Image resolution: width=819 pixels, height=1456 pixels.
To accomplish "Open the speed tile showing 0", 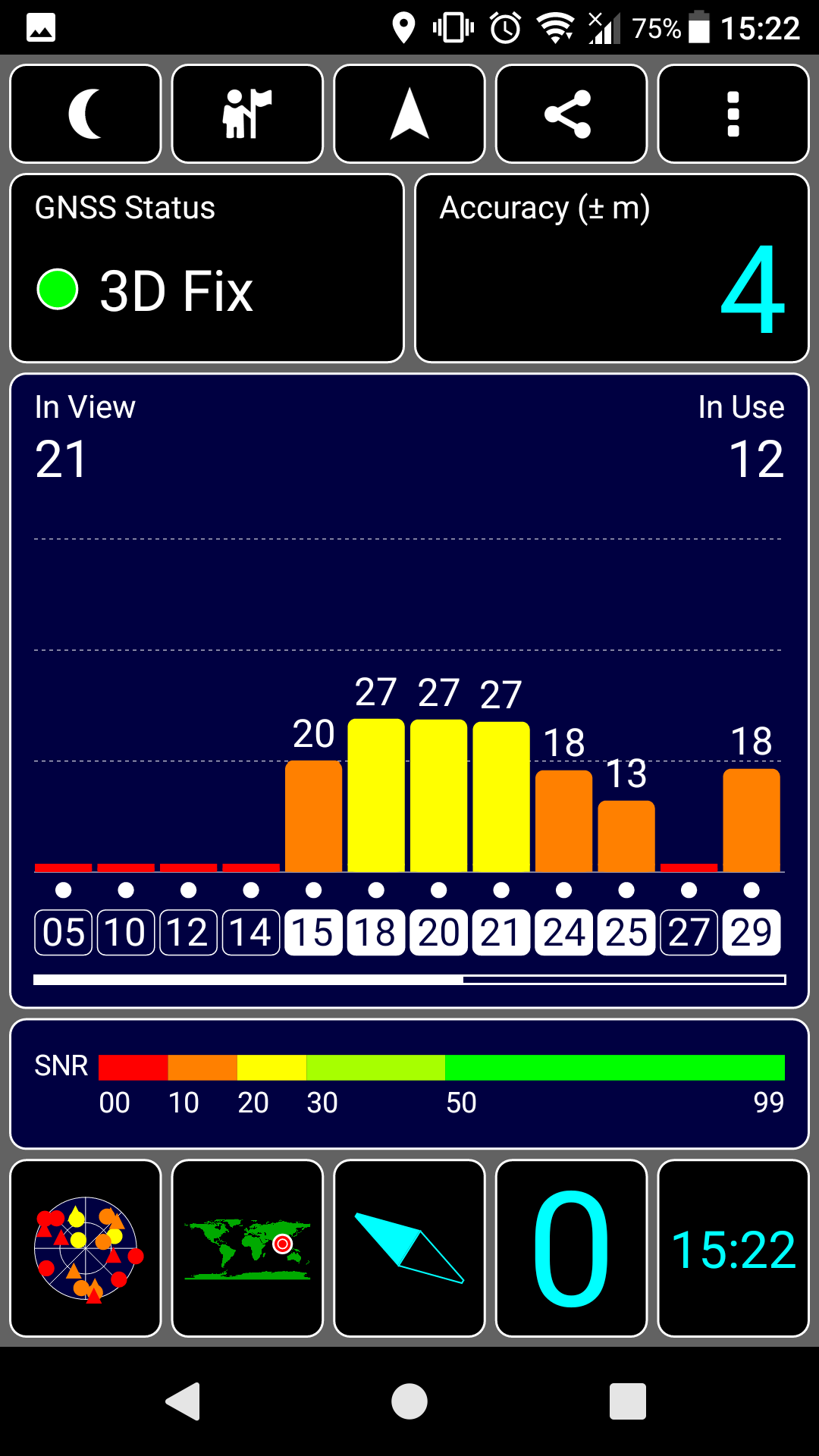I will pyautogui.click(x=571, y=1248).
